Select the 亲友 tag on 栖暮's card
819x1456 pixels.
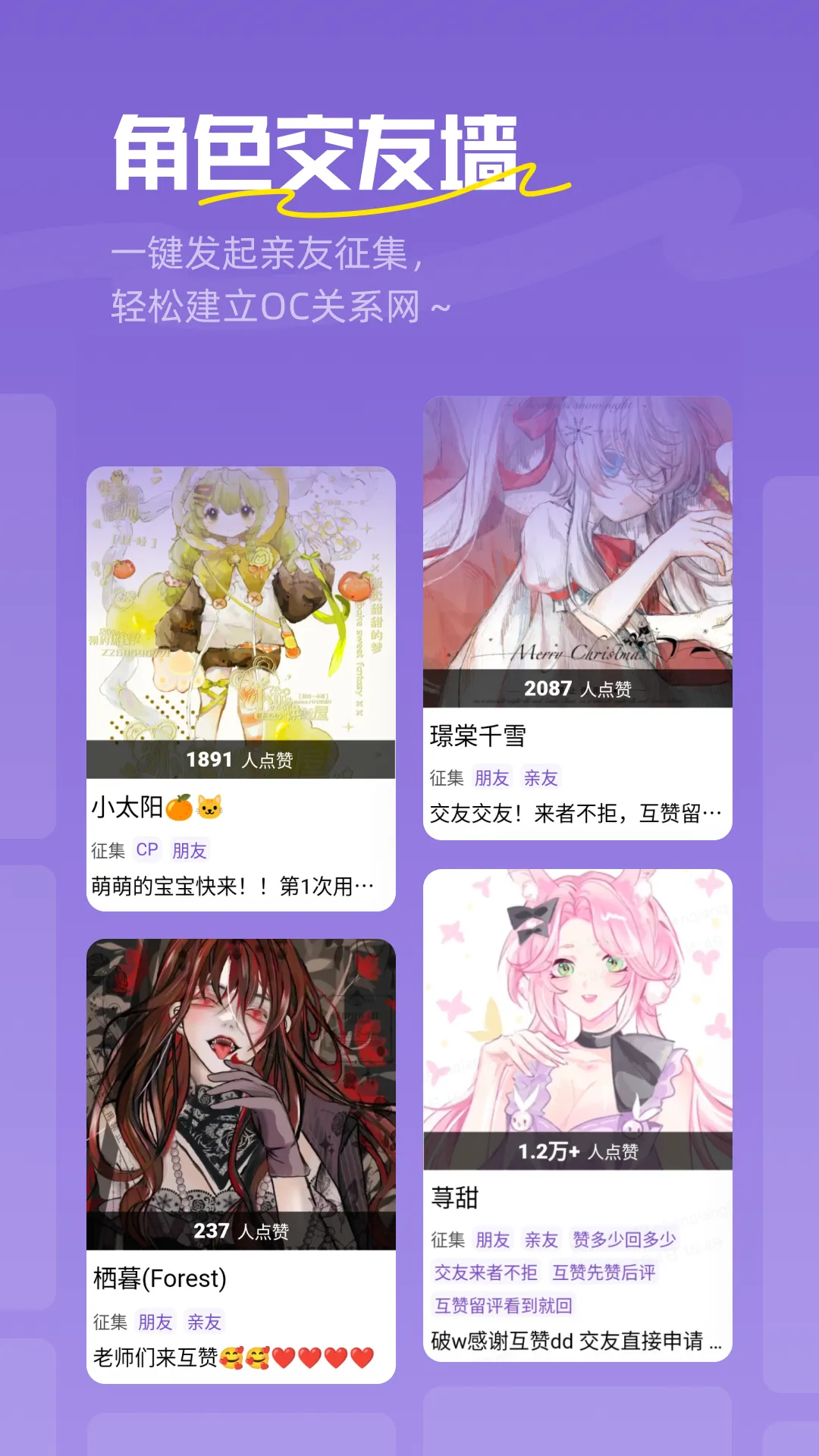tap(206, 1314)
